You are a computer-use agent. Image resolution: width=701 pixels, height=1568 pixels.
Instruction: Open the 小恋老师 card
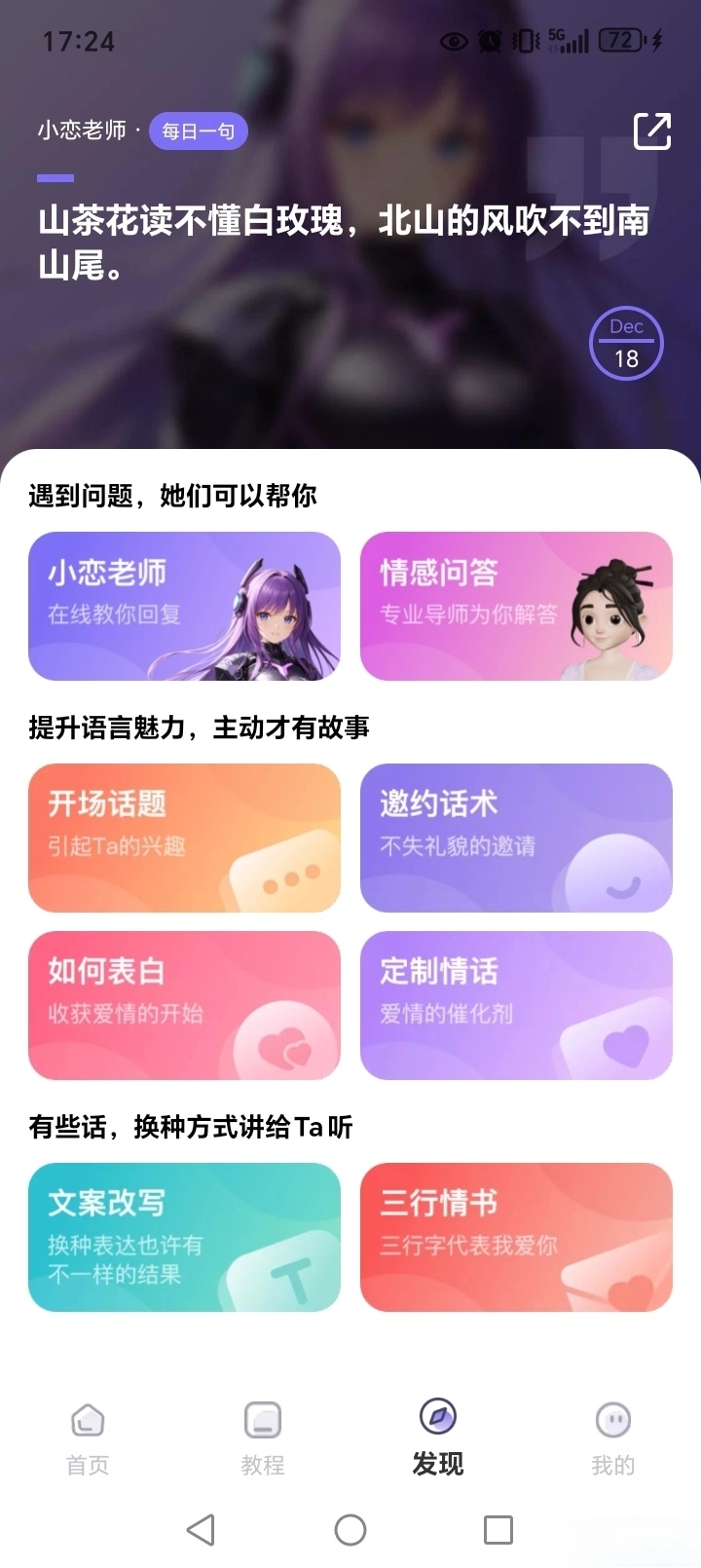pyautogui.click(x=184, y=606)
